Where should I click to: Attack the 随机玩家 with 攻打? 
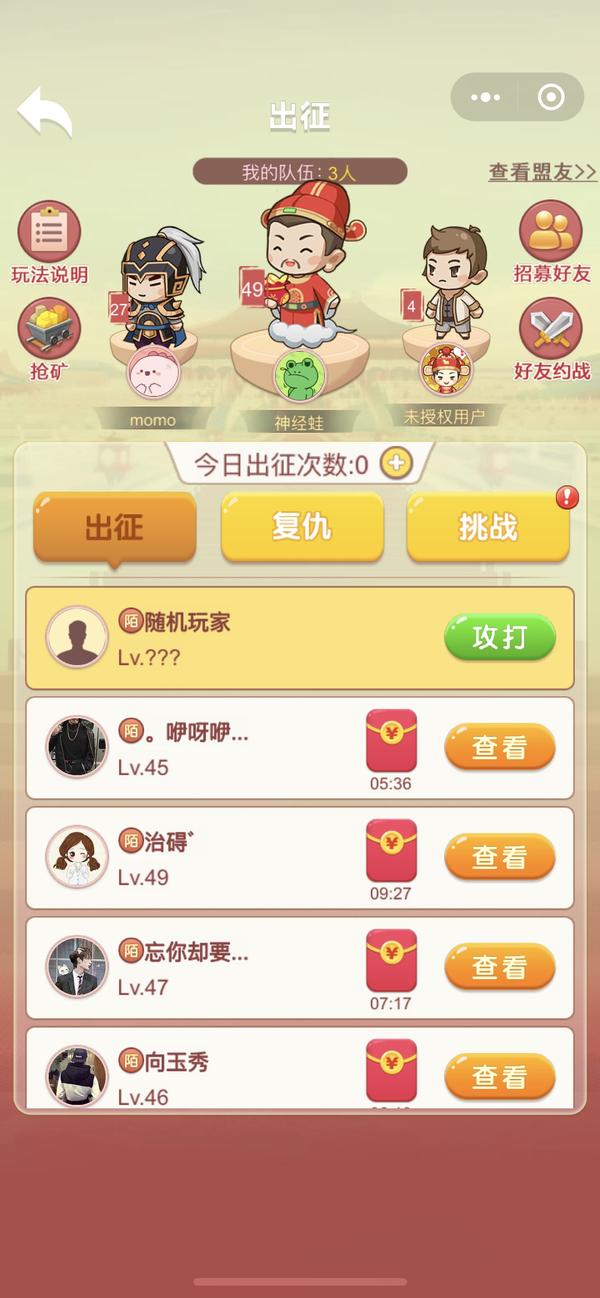(499, 637)
